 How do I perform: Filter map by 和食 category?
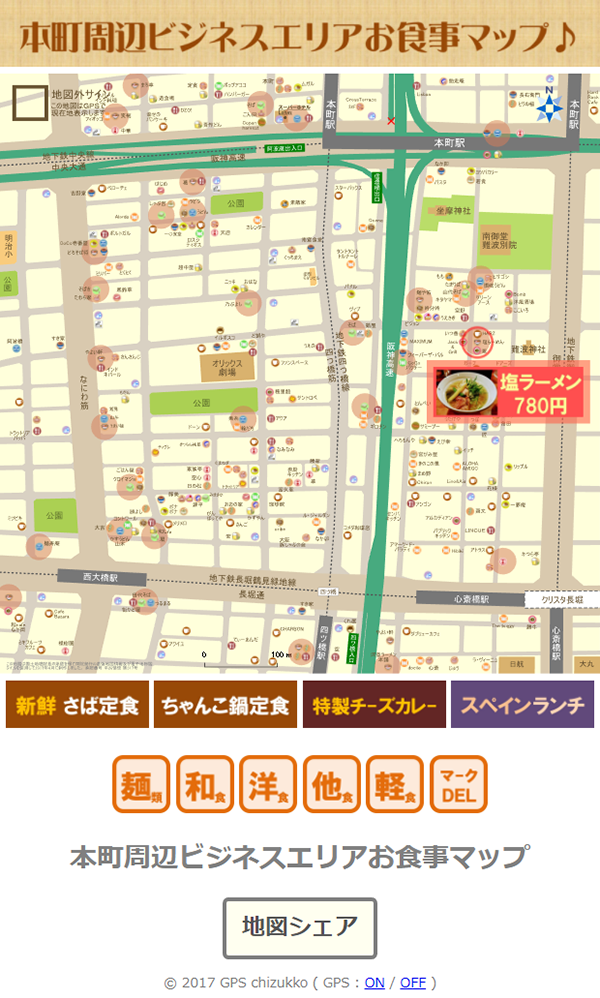pos(205,784)
